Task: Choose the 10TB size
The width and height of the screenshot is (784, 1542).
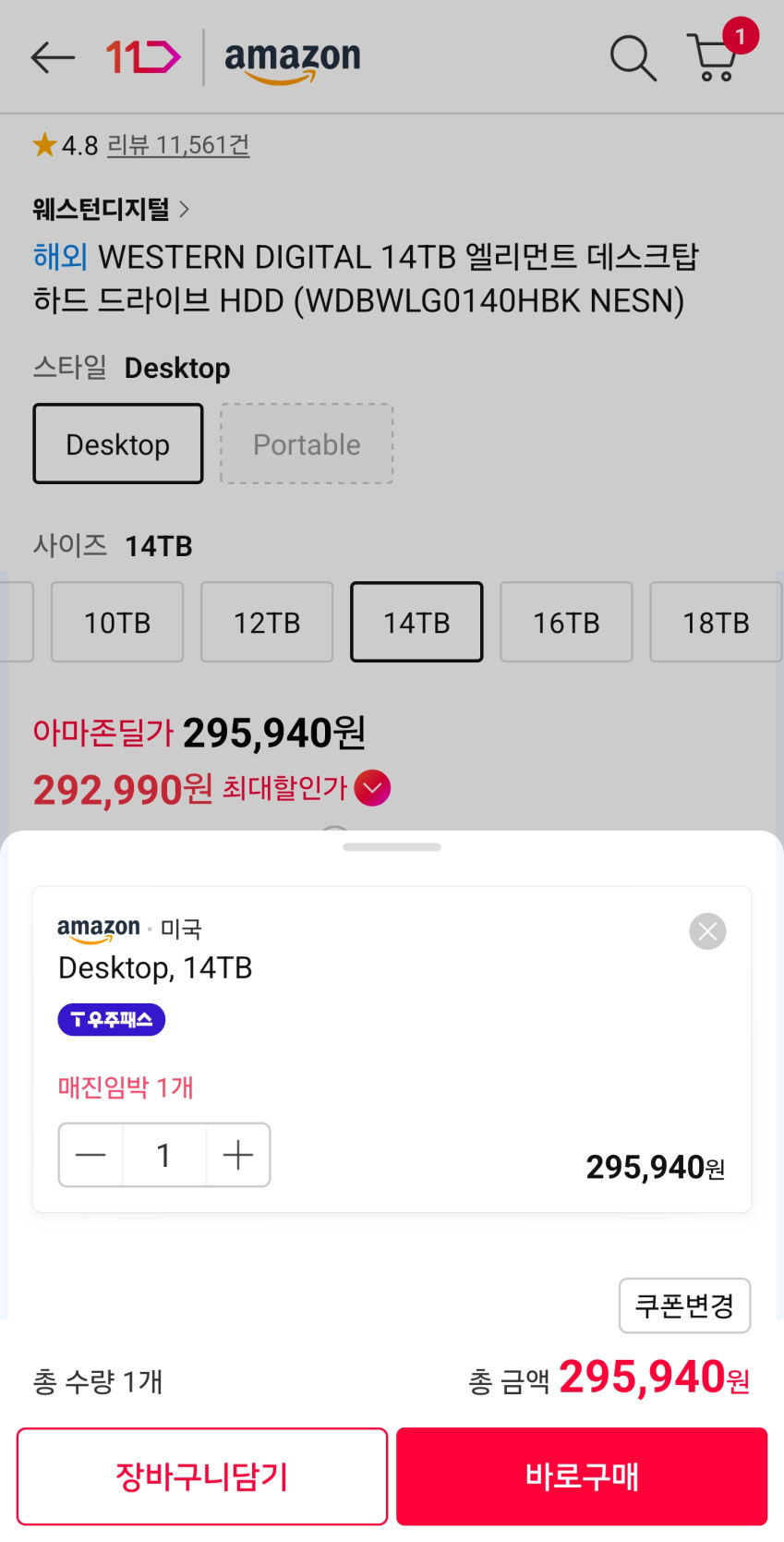Action: (117, 622)
